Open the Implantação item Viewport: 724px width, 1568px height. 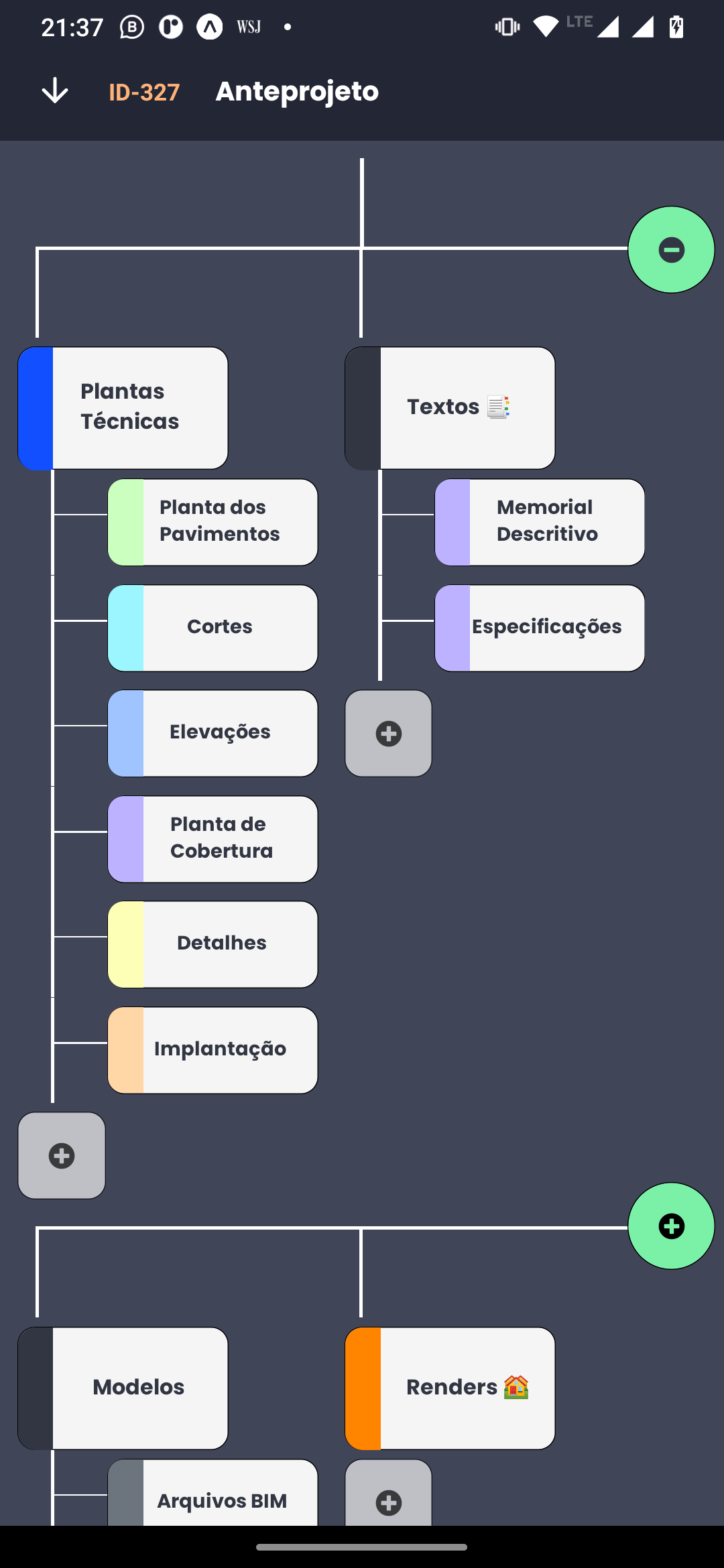point(213,1050)
